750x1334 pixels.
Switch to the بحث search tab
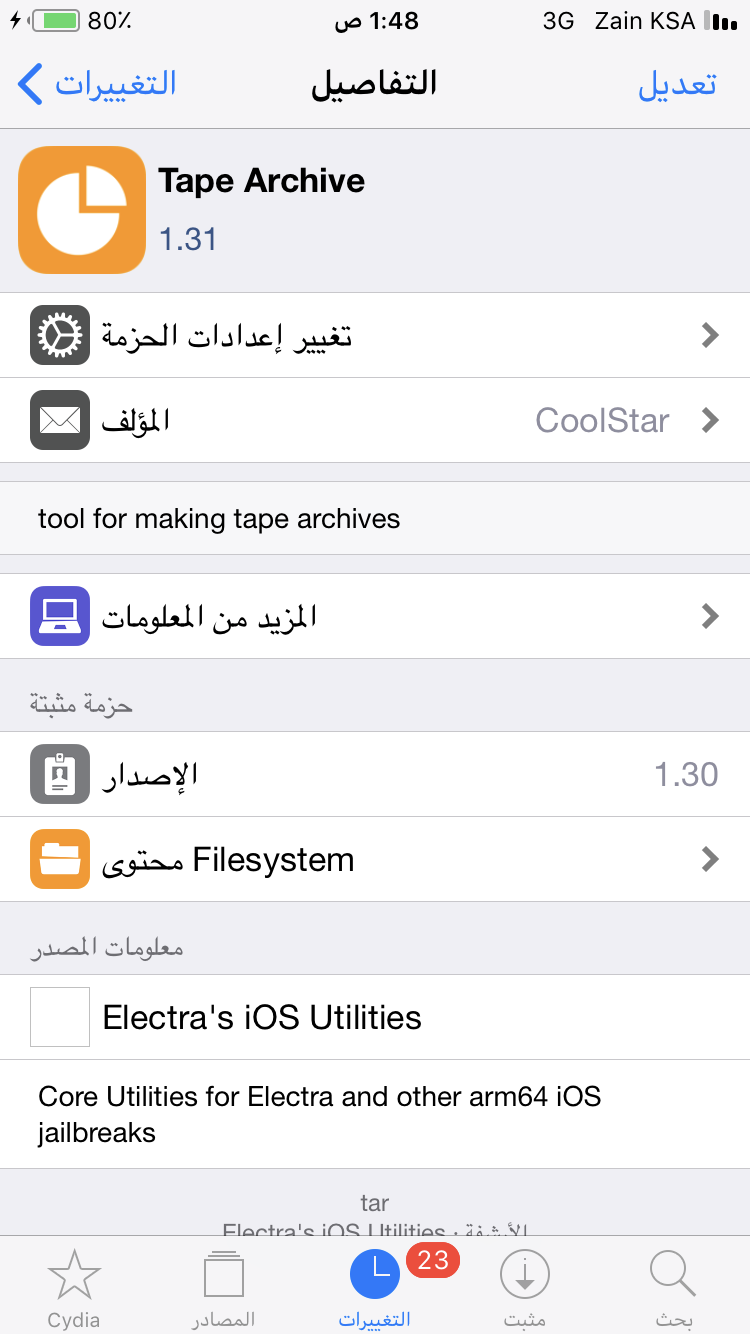coord(674,1288)
